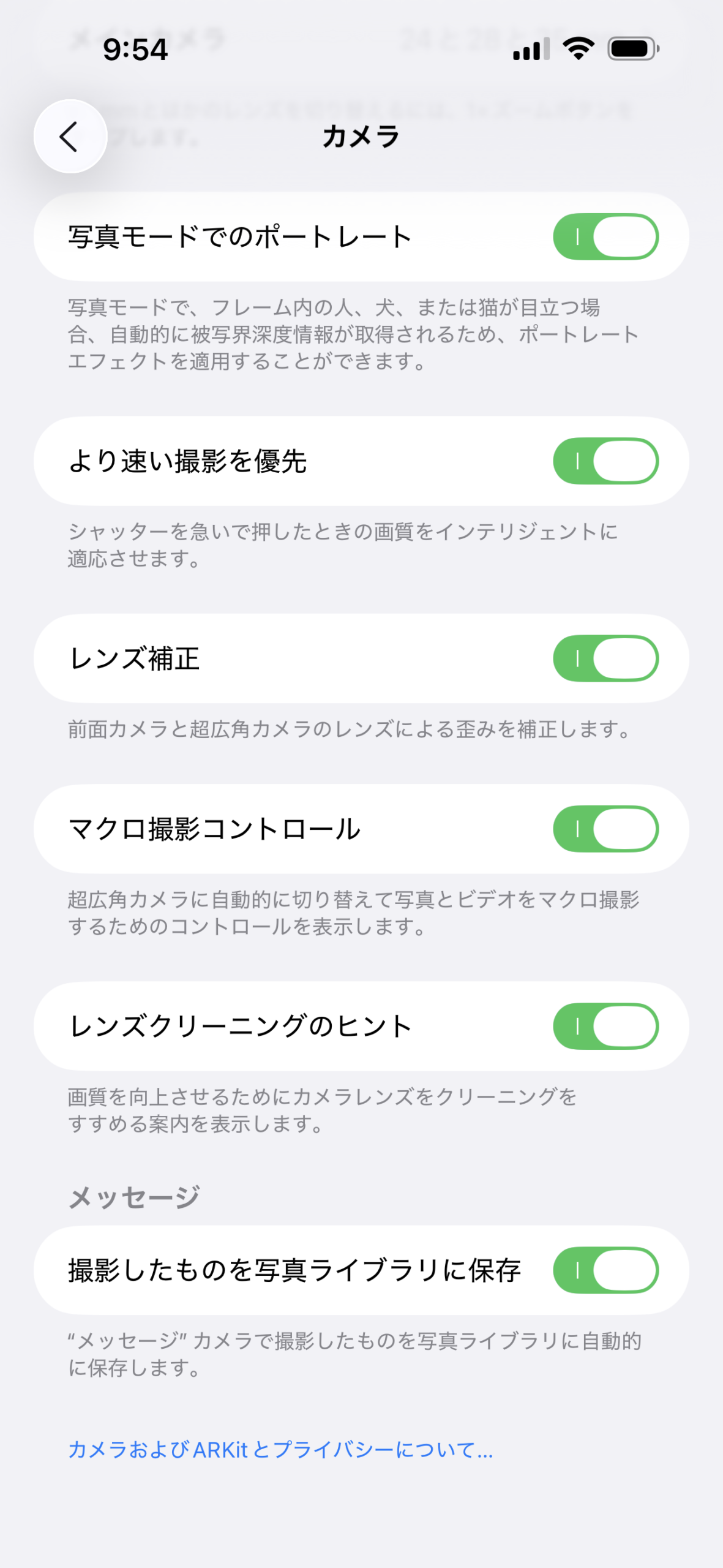Go back from the カメラ settings

pyautogui.click(x=70, y=136)
